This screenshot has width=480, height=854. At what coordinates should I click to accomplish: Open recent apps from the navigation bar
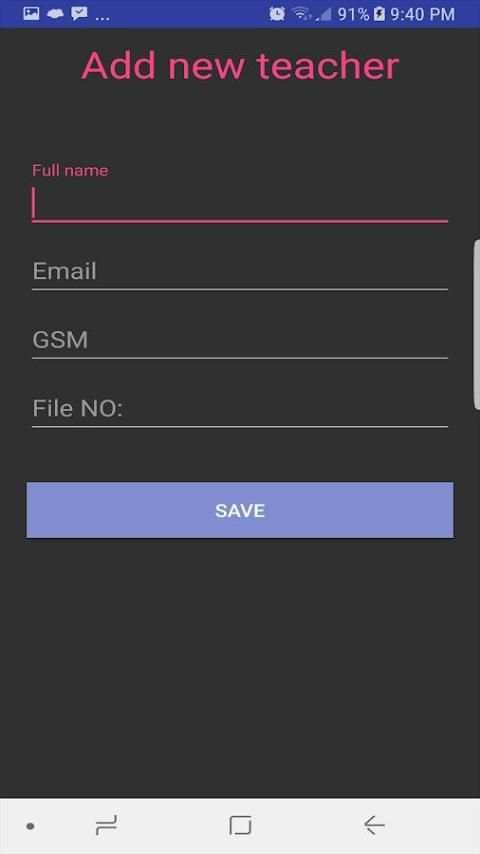(106, 826)
